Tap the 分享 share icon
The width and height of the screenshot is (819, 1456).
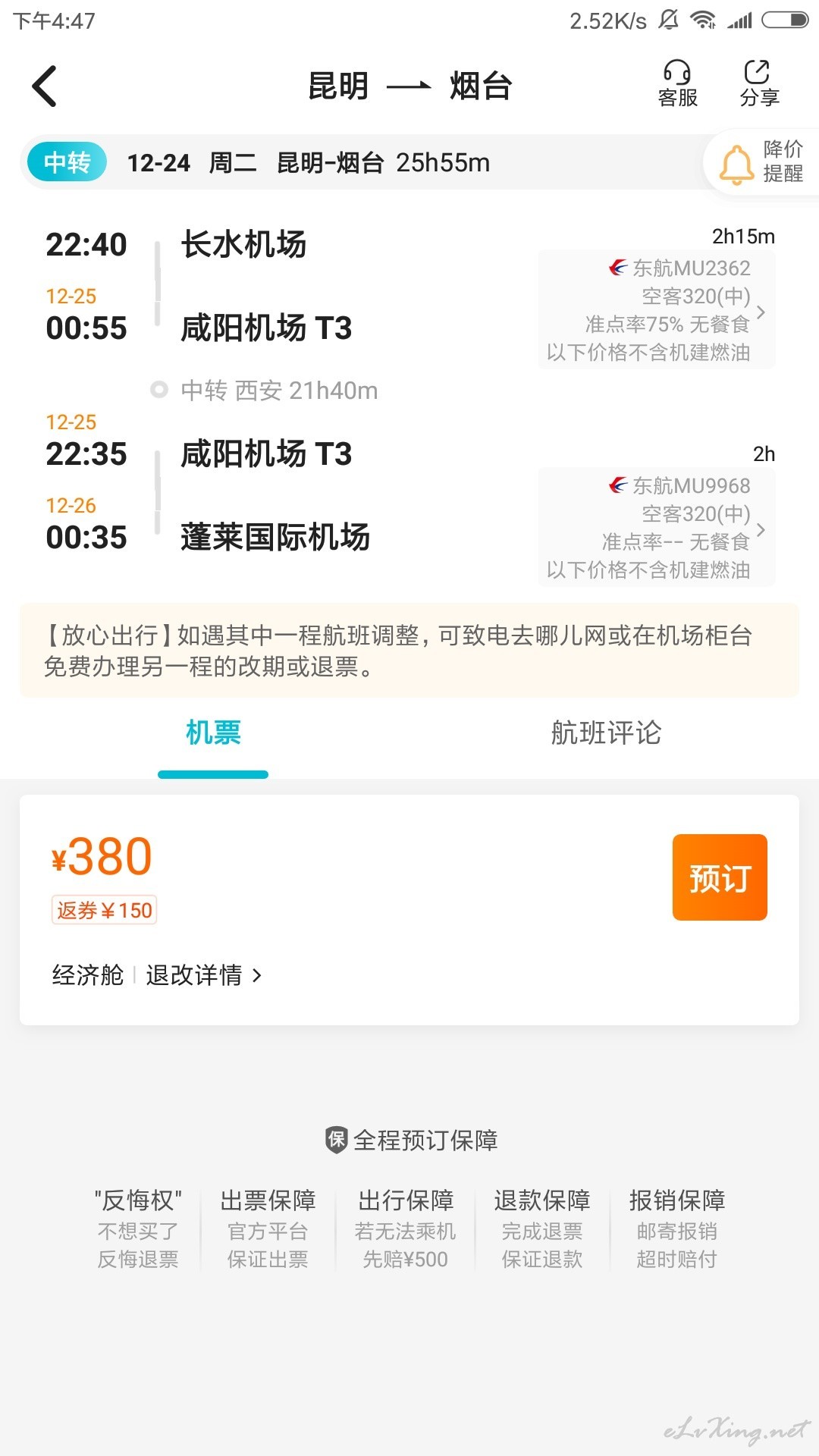[x=759, y=84]
